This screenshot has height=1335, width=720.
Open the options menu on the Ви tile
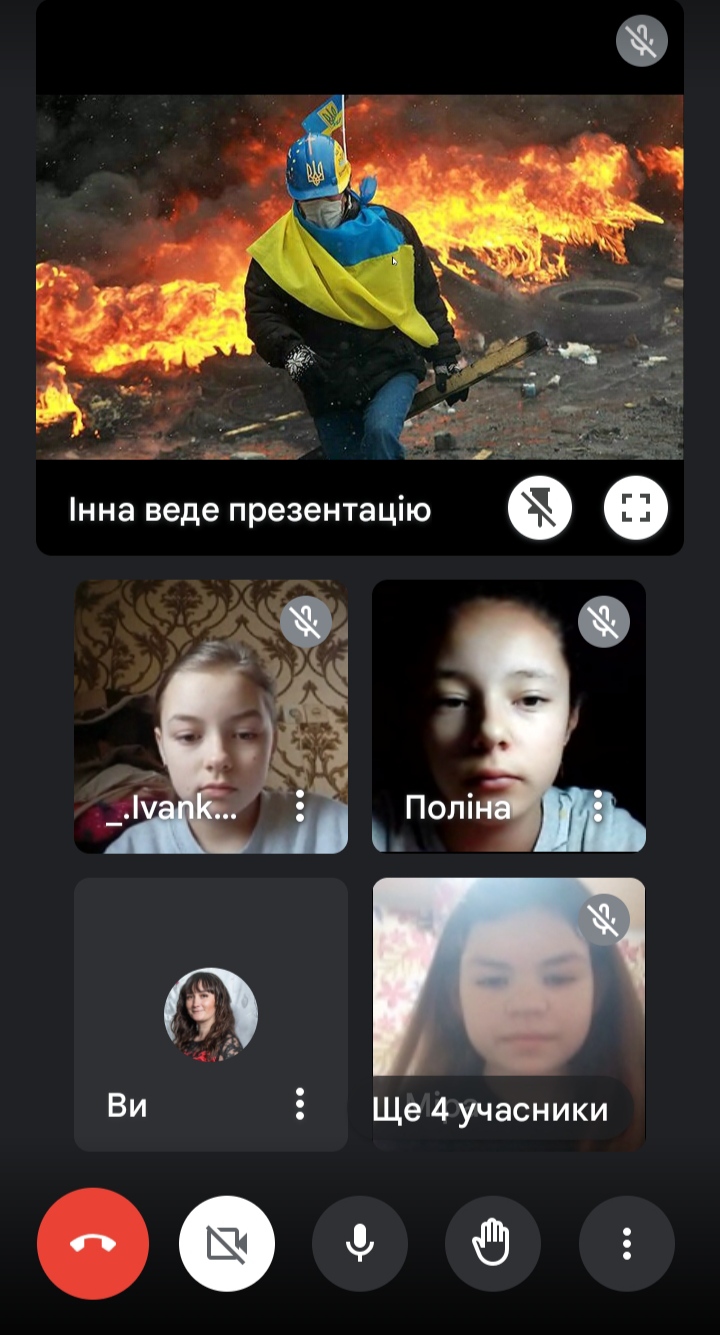click(300, 1104)
